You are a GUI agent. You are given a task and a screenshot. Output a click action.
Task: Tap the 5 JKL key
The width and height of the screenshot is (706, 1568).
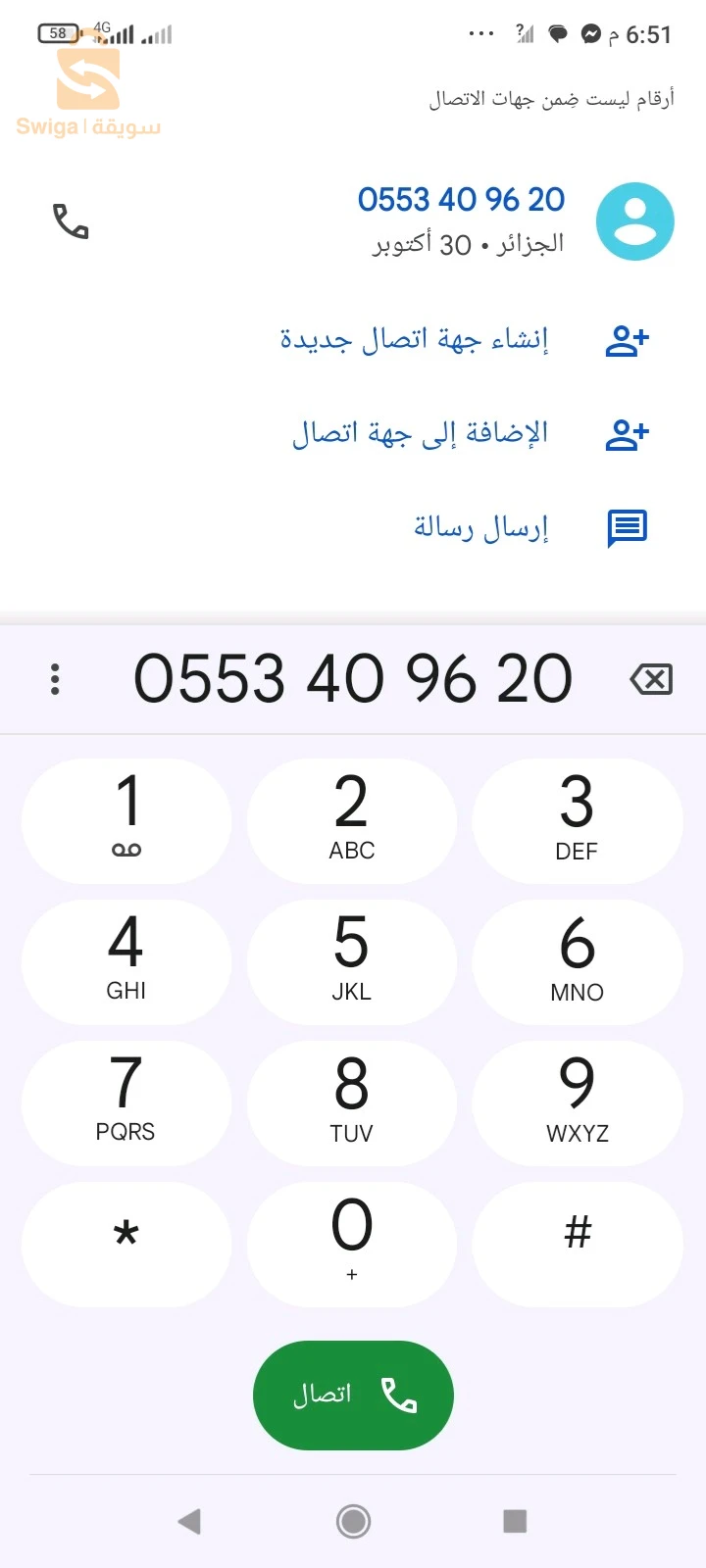click(x=352, y=962)
